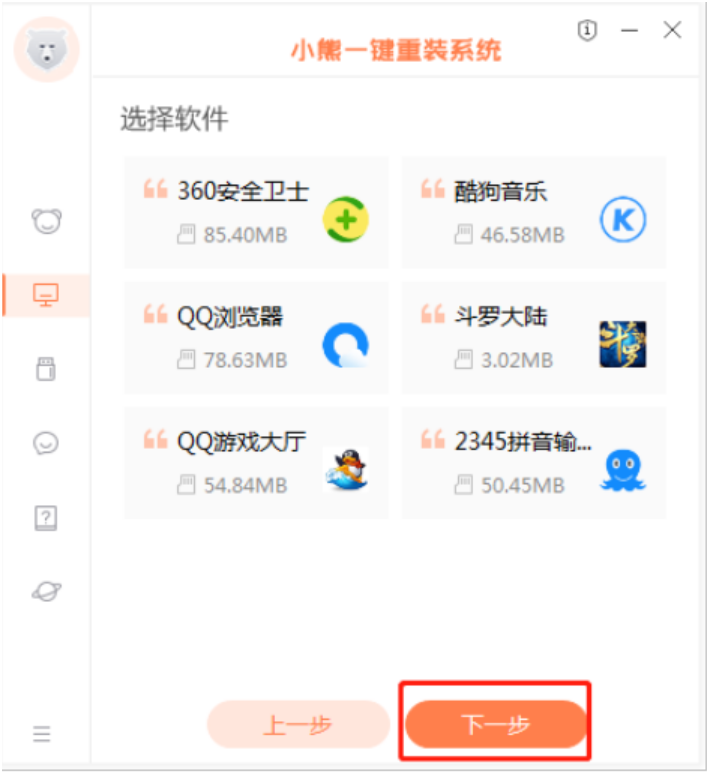Minimize the installer window
Viewport: 707px width, 772px height.
(x=629, y=31)
